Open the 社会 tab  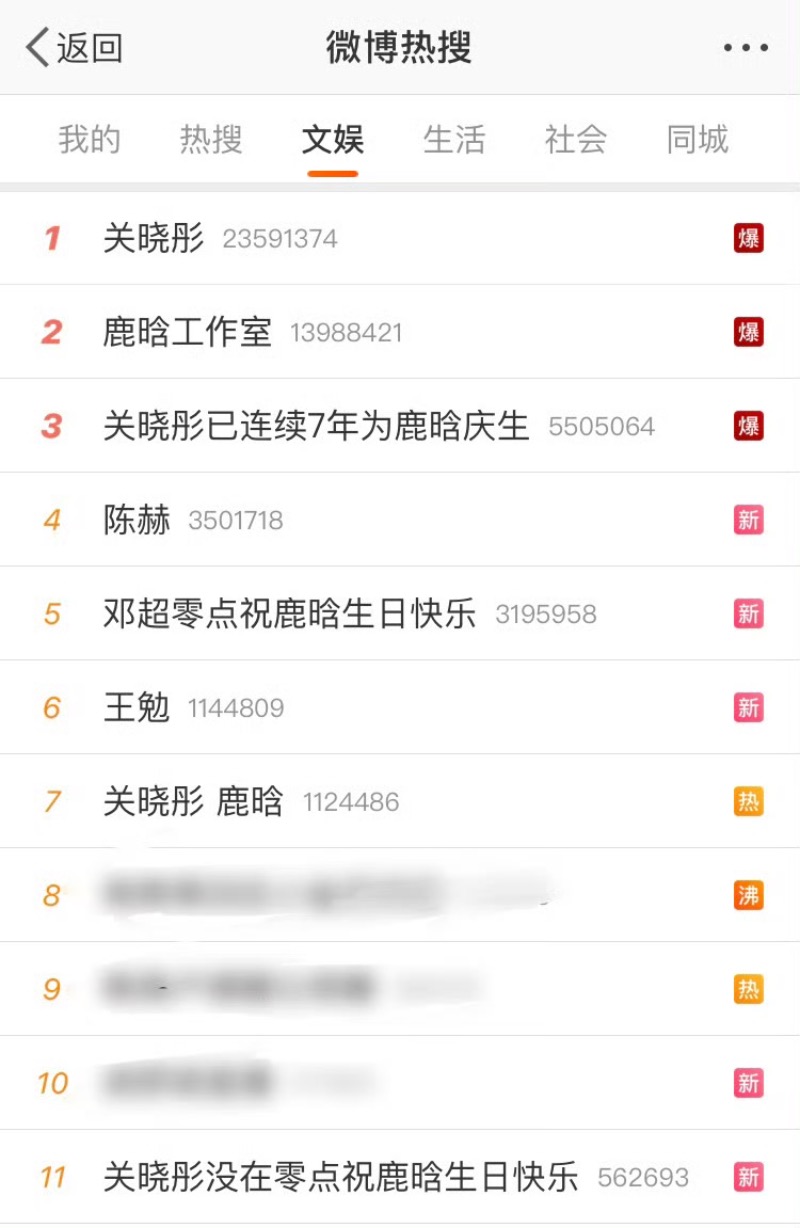tap(576, 140)
